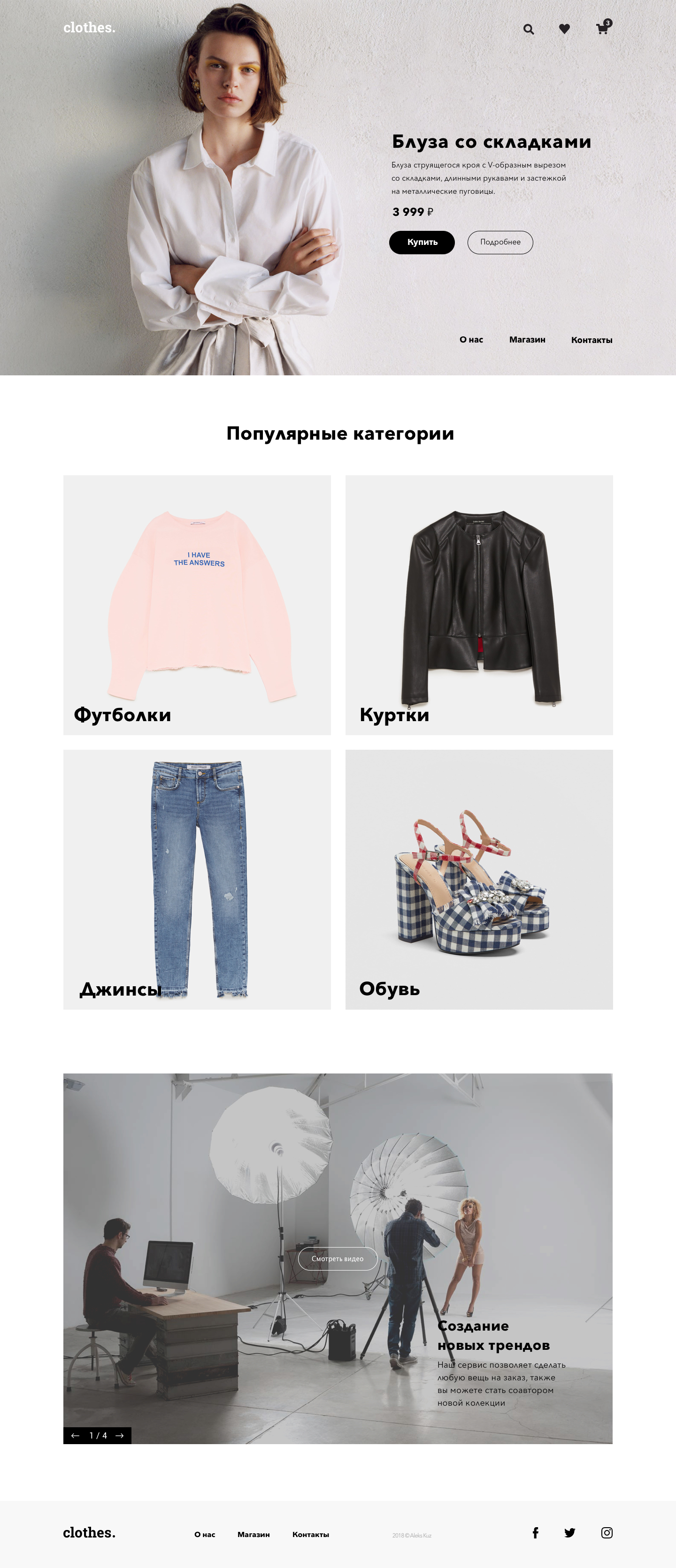The image size is (676, 1568).
Task: Go to the next slide arrow
Action: pos(119,1435)
